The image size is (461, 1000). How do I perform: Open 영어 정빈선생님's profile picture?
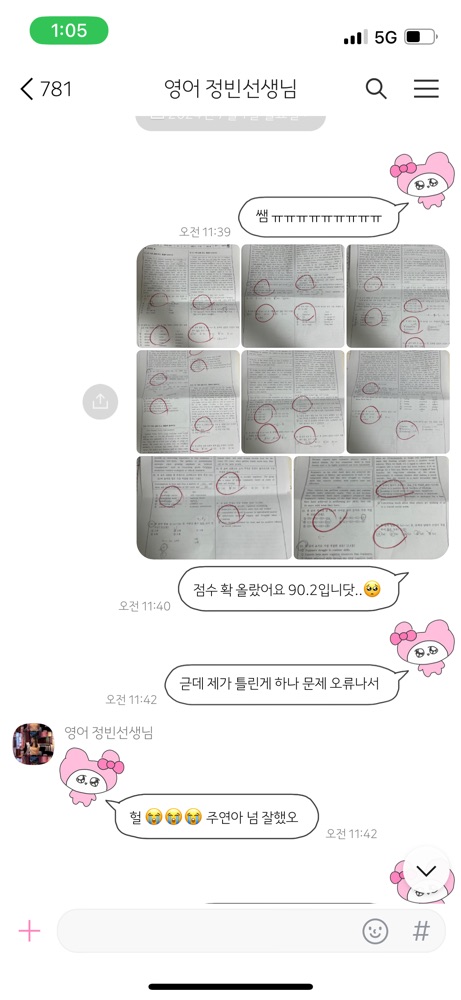(34, 743)
